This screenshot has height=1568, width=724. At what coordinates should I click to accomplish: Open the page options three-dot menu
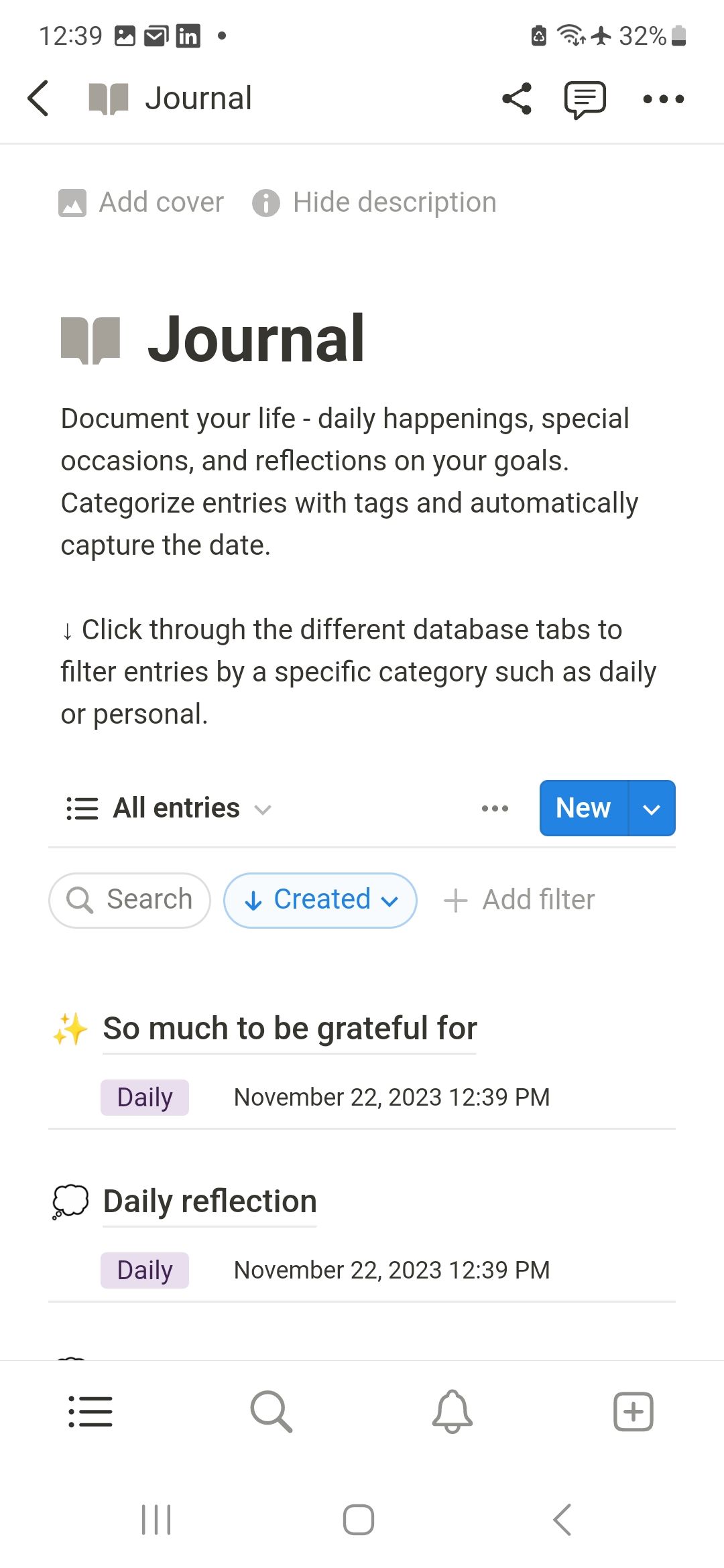tap(664, 99)
